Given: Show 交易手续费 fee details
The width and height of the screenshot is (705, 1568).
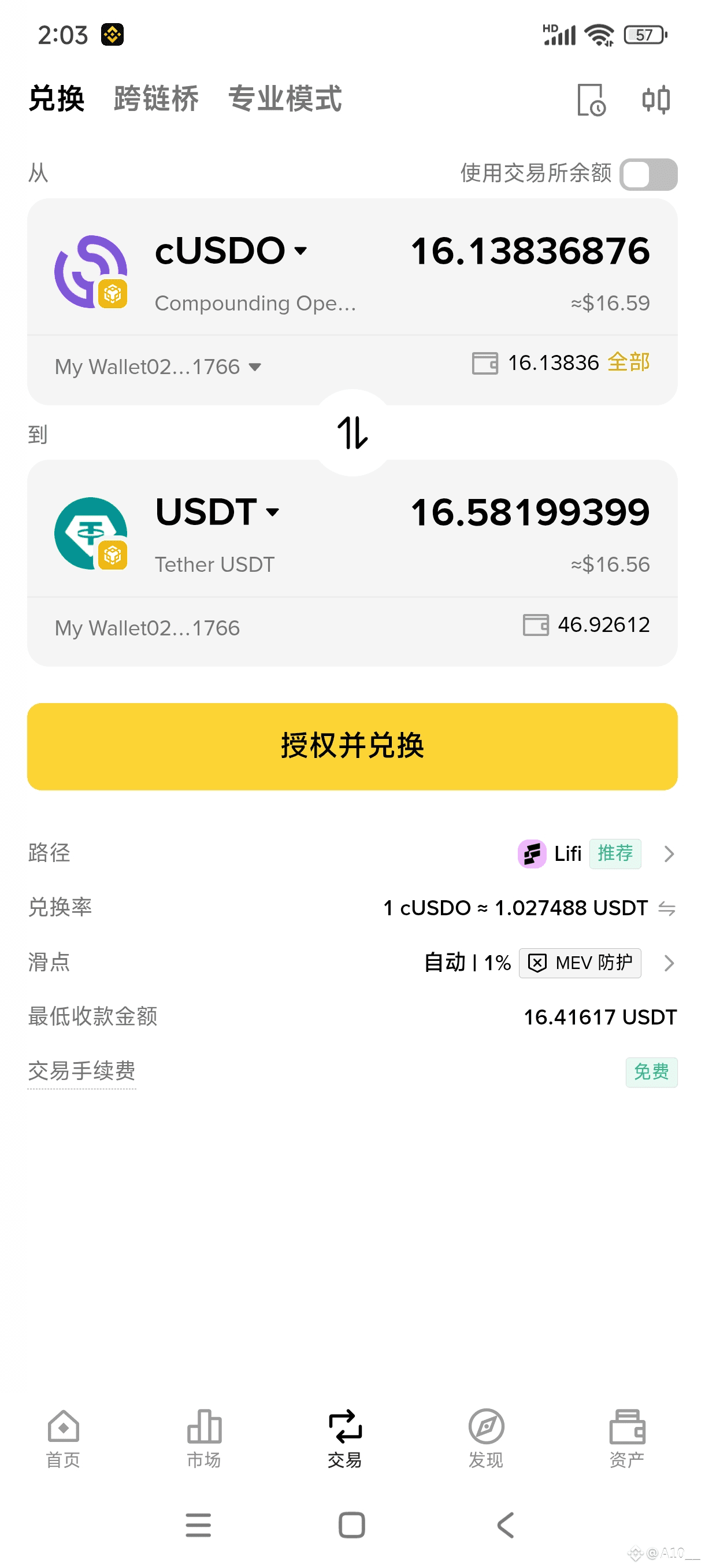Looking at the screenshot, I should point(81,1071).
